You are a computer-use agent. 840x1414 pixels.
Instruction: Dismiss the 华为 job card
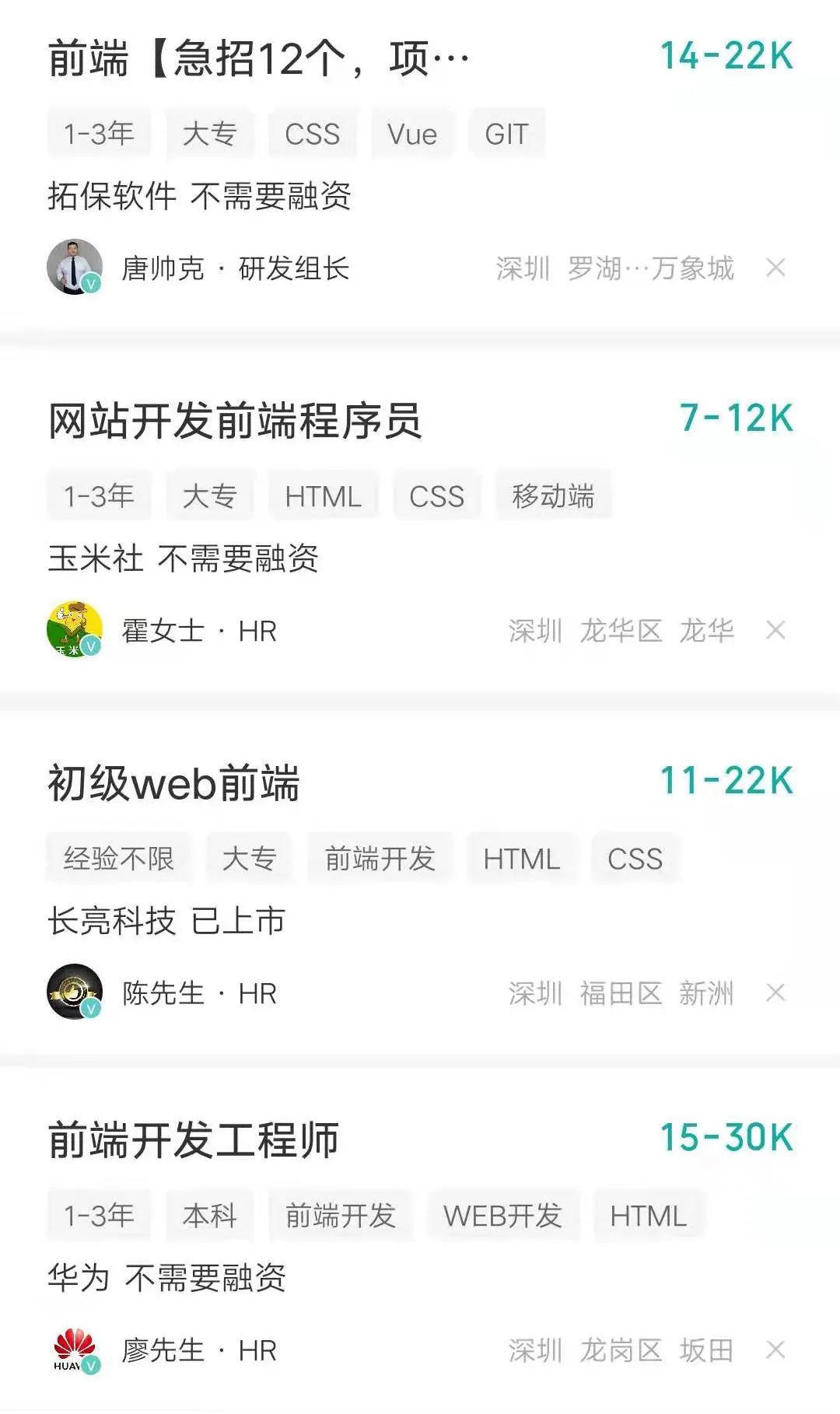775,1349
